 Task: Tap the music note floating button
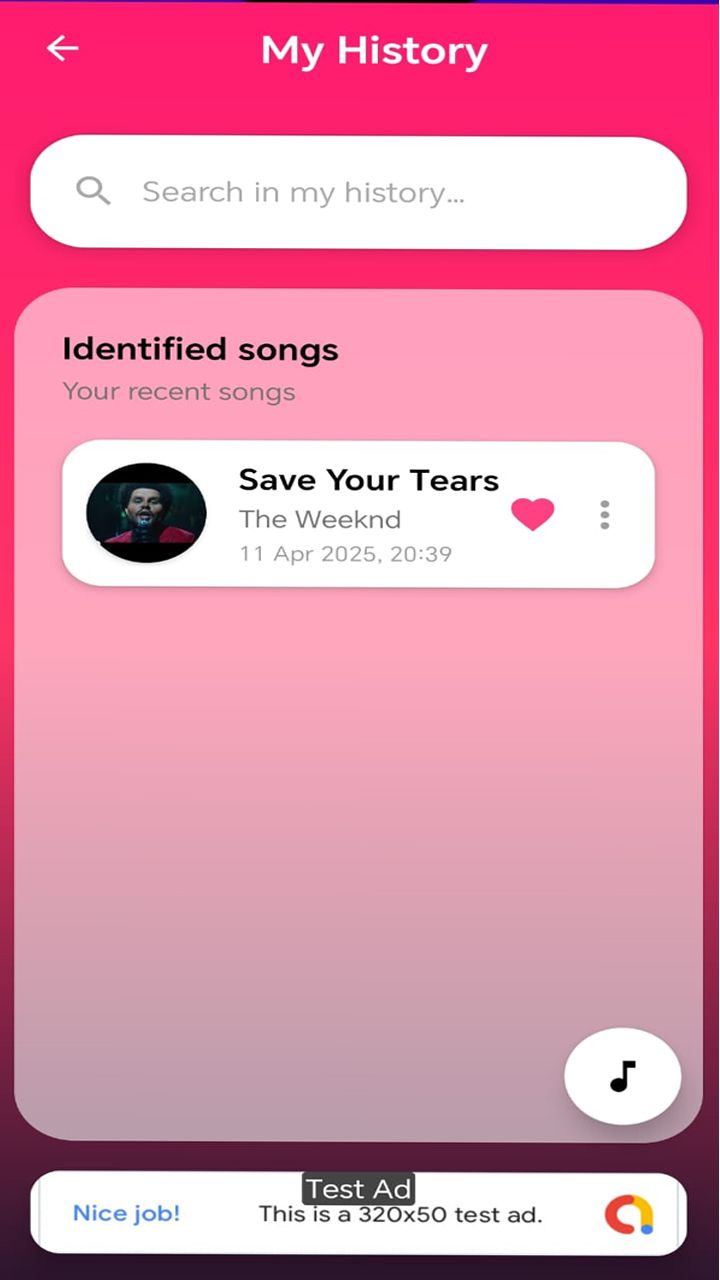pyautogui.click(x=622, y=1076)
